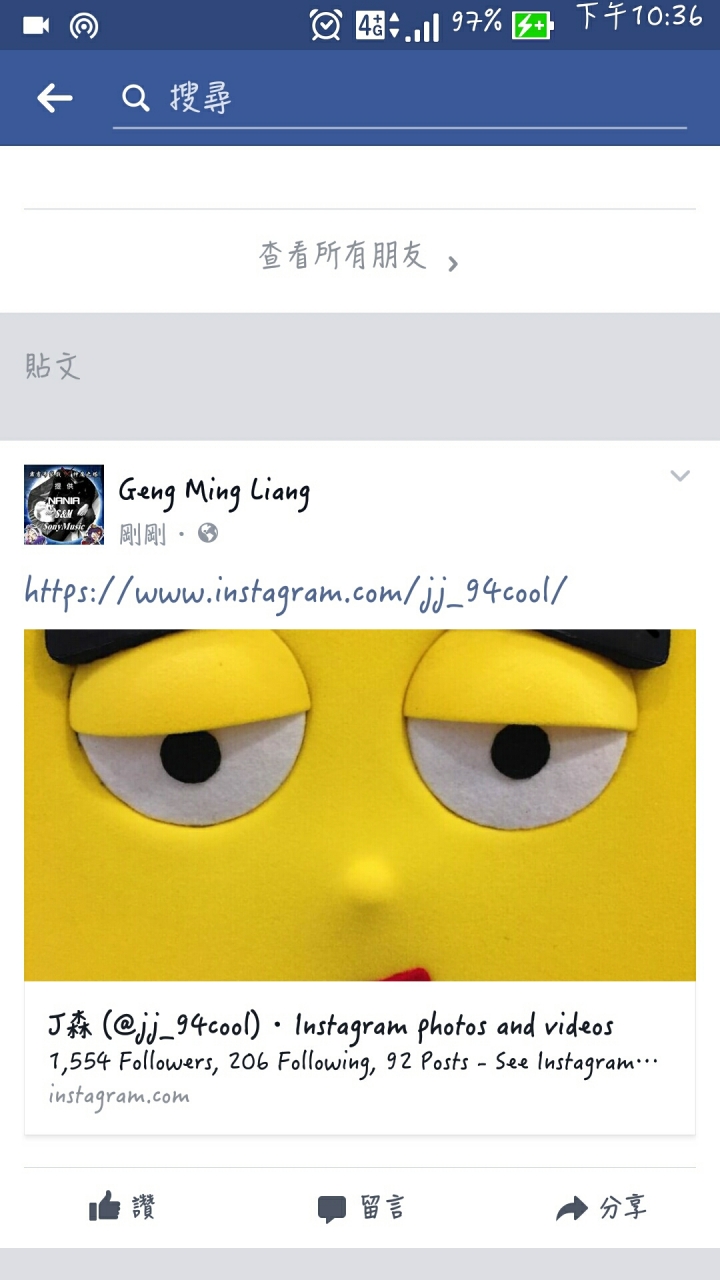Tap the 搜尋 search field
Screen dimensions: 720x1280
pyautogui.click(x=400, y=98)
